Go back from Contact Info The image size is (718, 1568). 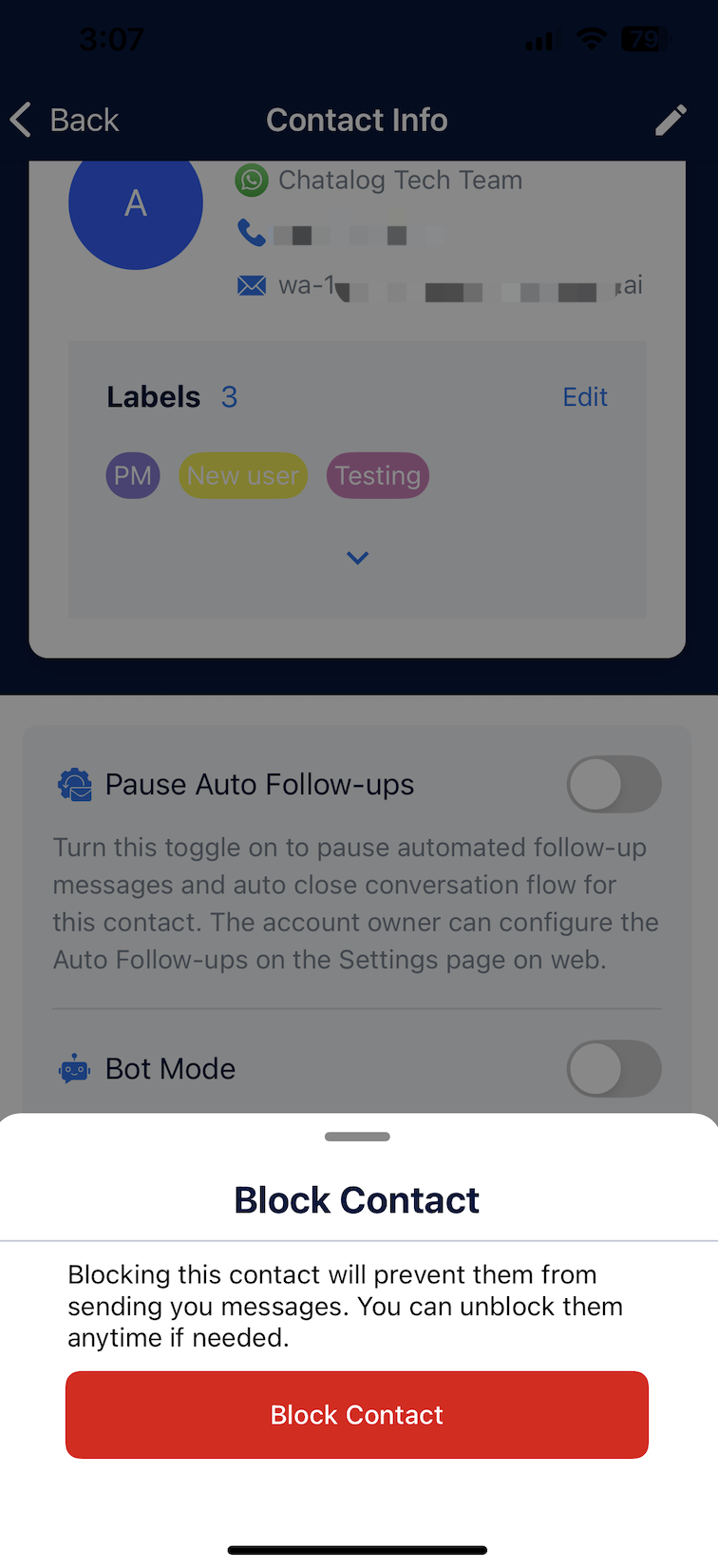[x=65, y=120]
